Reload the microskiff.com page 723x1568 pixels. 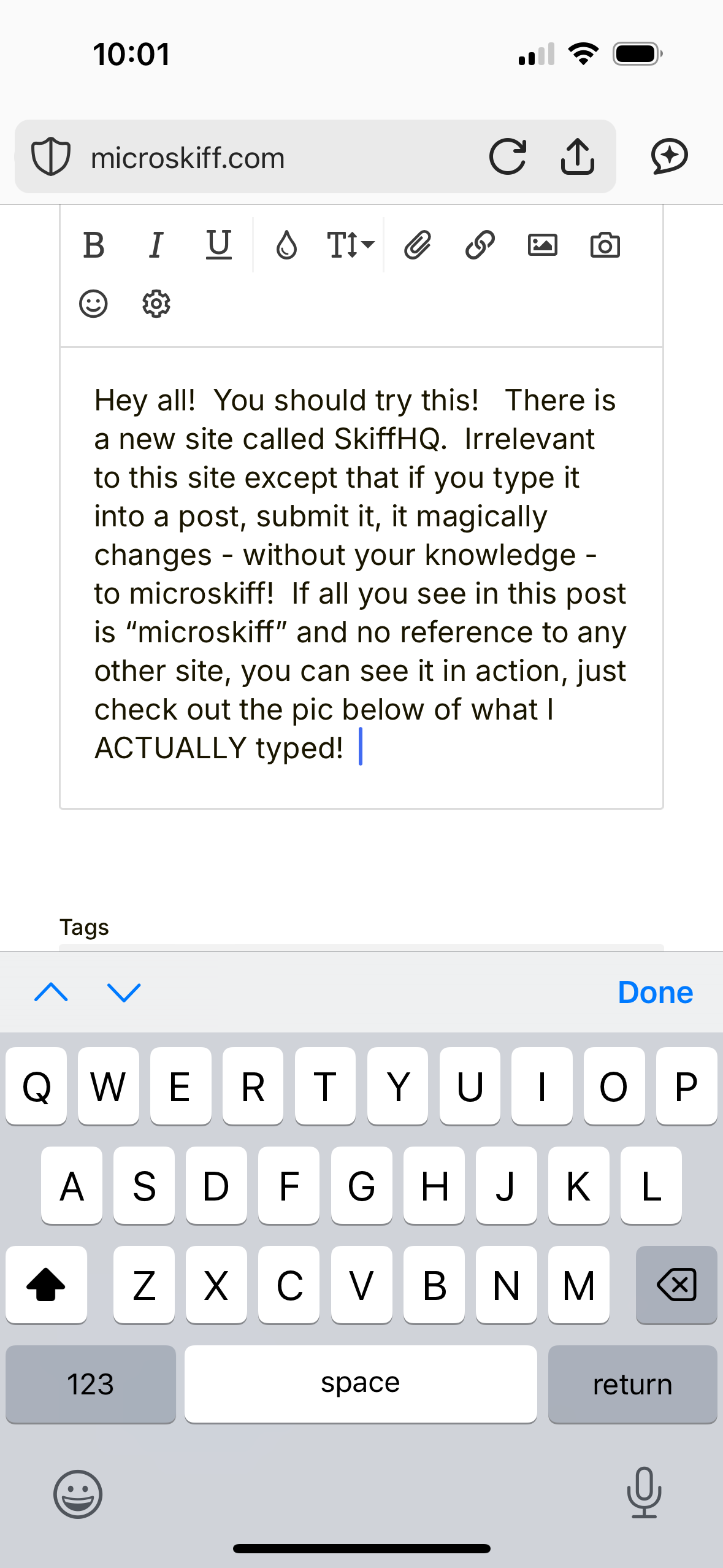[x=508, y=157]
